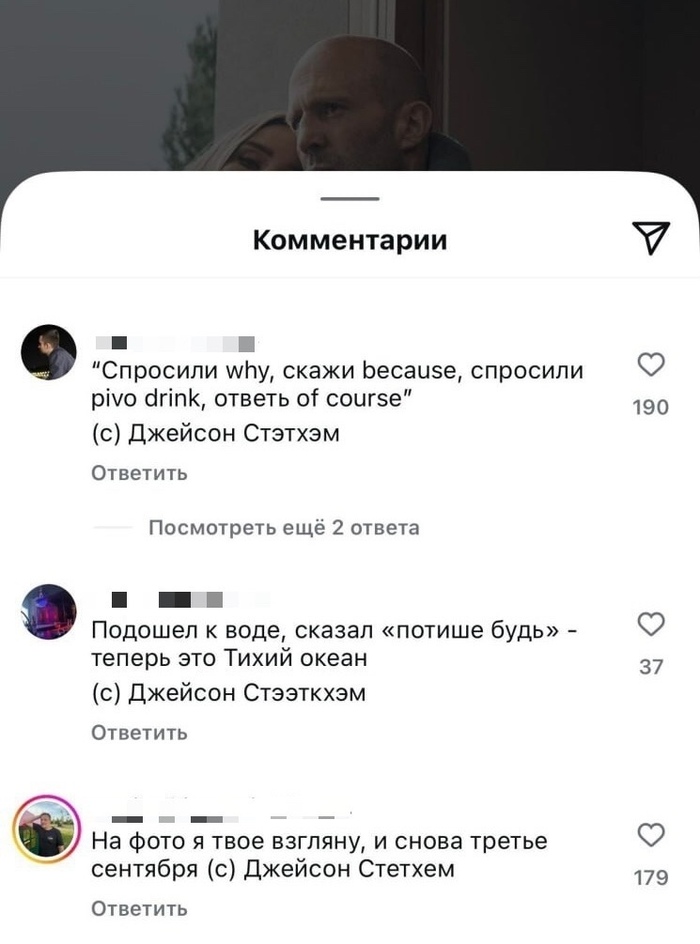Reply to the 'На фото я твое взгляну' comment
The width and height of the screenshot is (700, 944).
139,908
